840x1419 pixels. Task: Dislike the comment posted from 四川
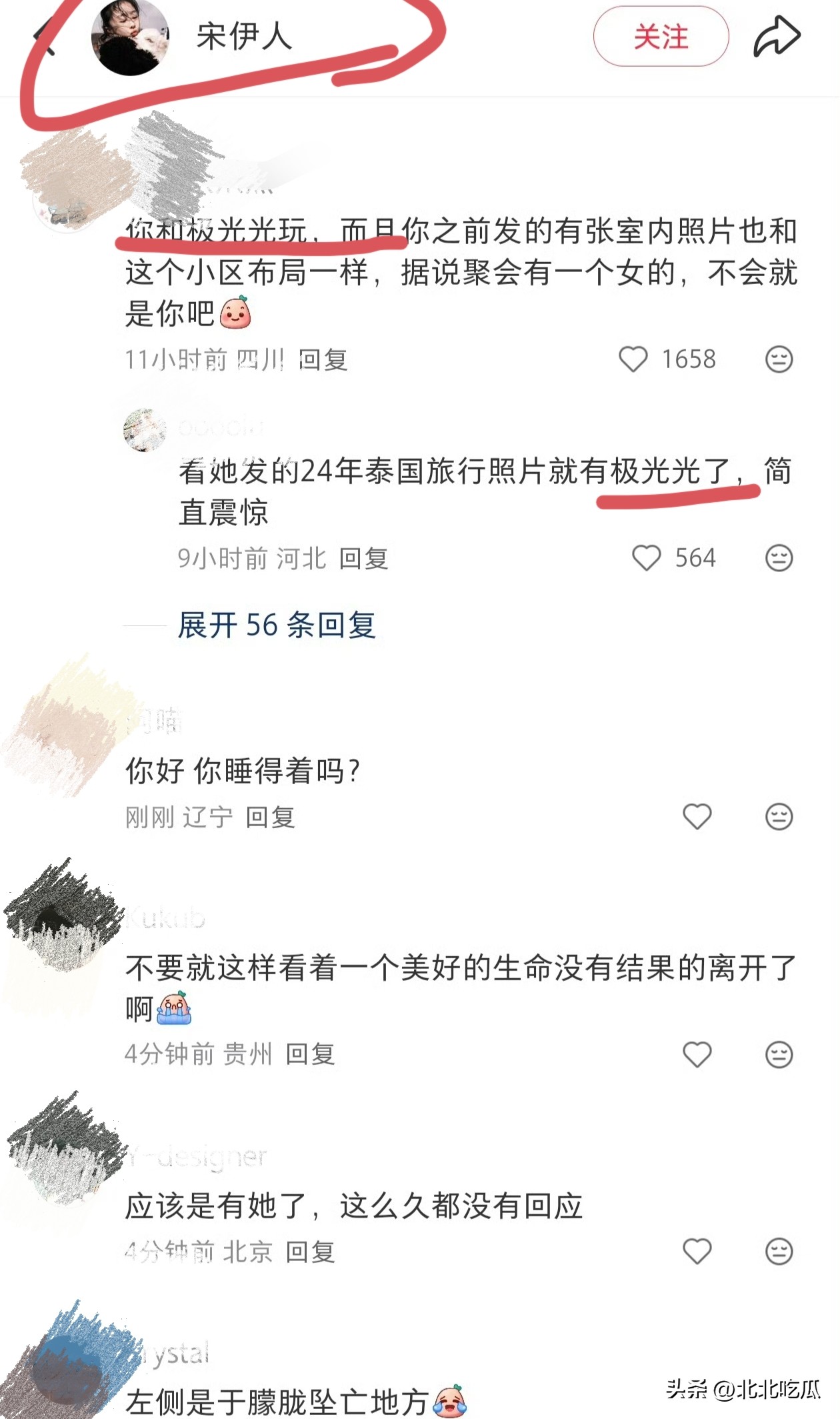tap(778, 359)
